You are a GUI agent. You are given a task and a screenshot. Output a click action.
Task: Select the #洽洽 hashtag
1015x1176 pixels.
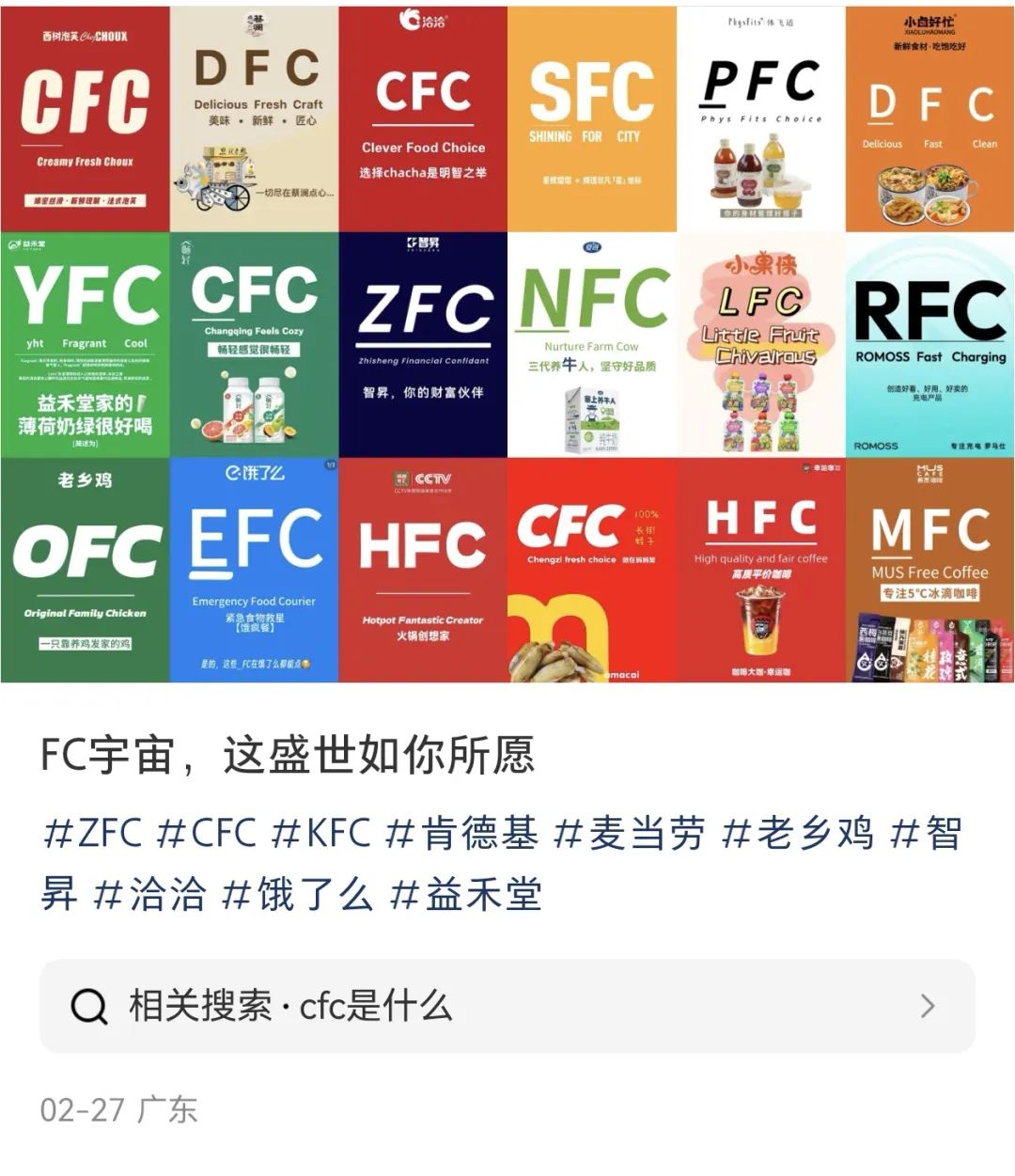tap(150, 894)
